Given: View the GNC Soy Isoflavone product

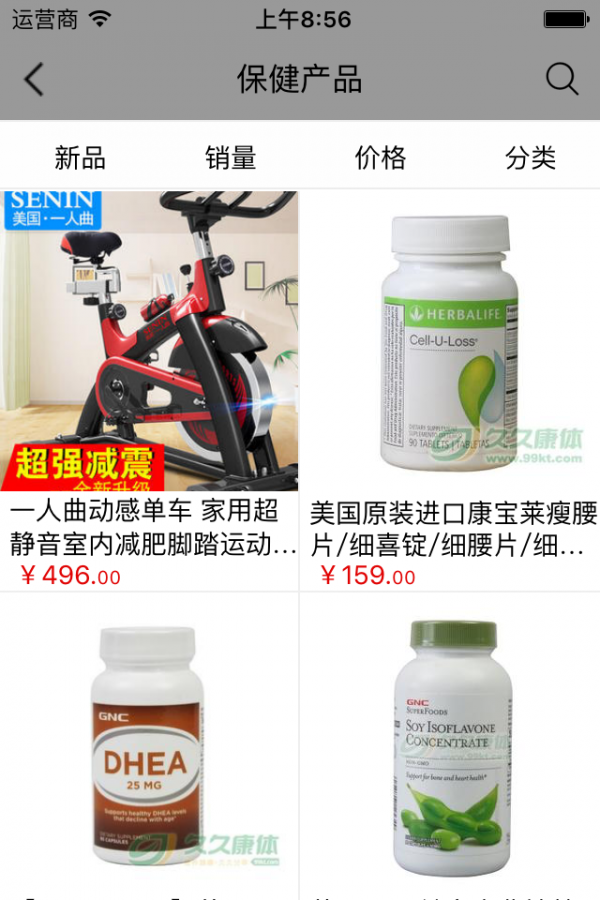Looking at the screenshot, I should (450, 745).
